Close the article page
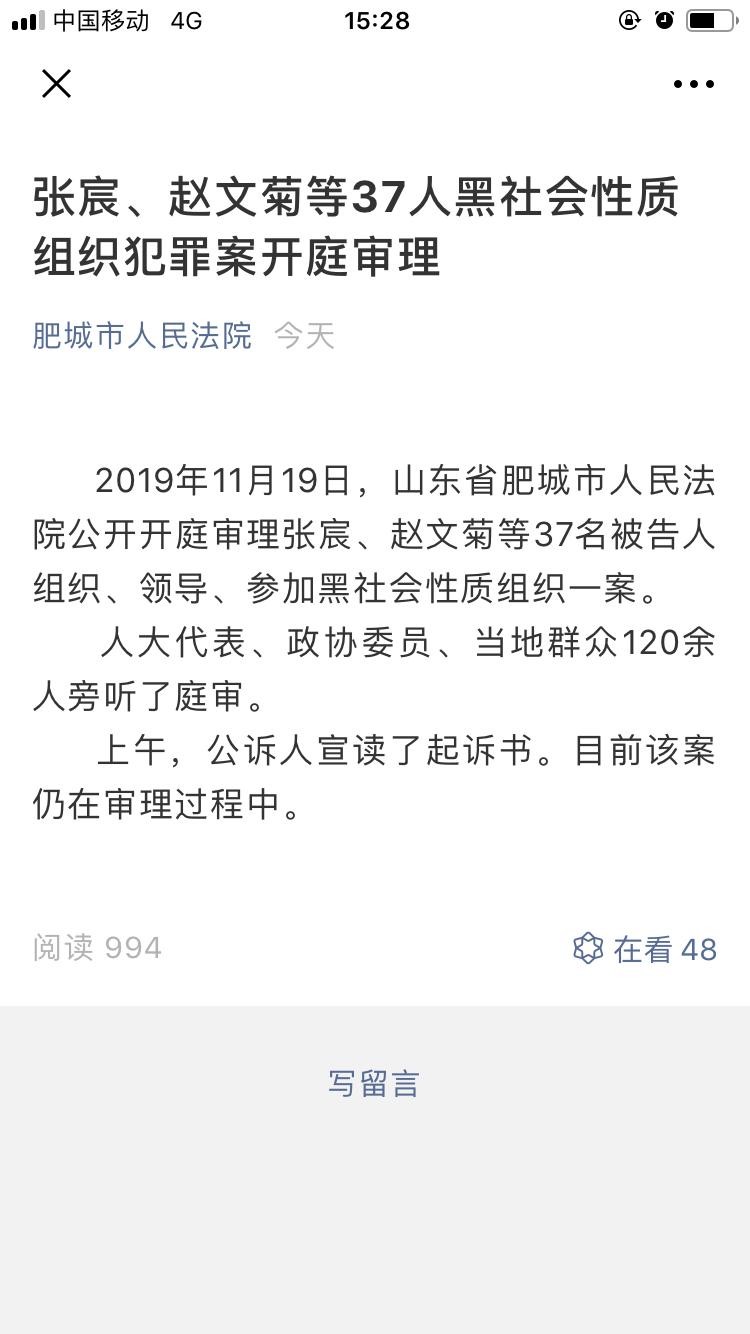Screen dimensions: 750x1334 click(x=57, y=84)
